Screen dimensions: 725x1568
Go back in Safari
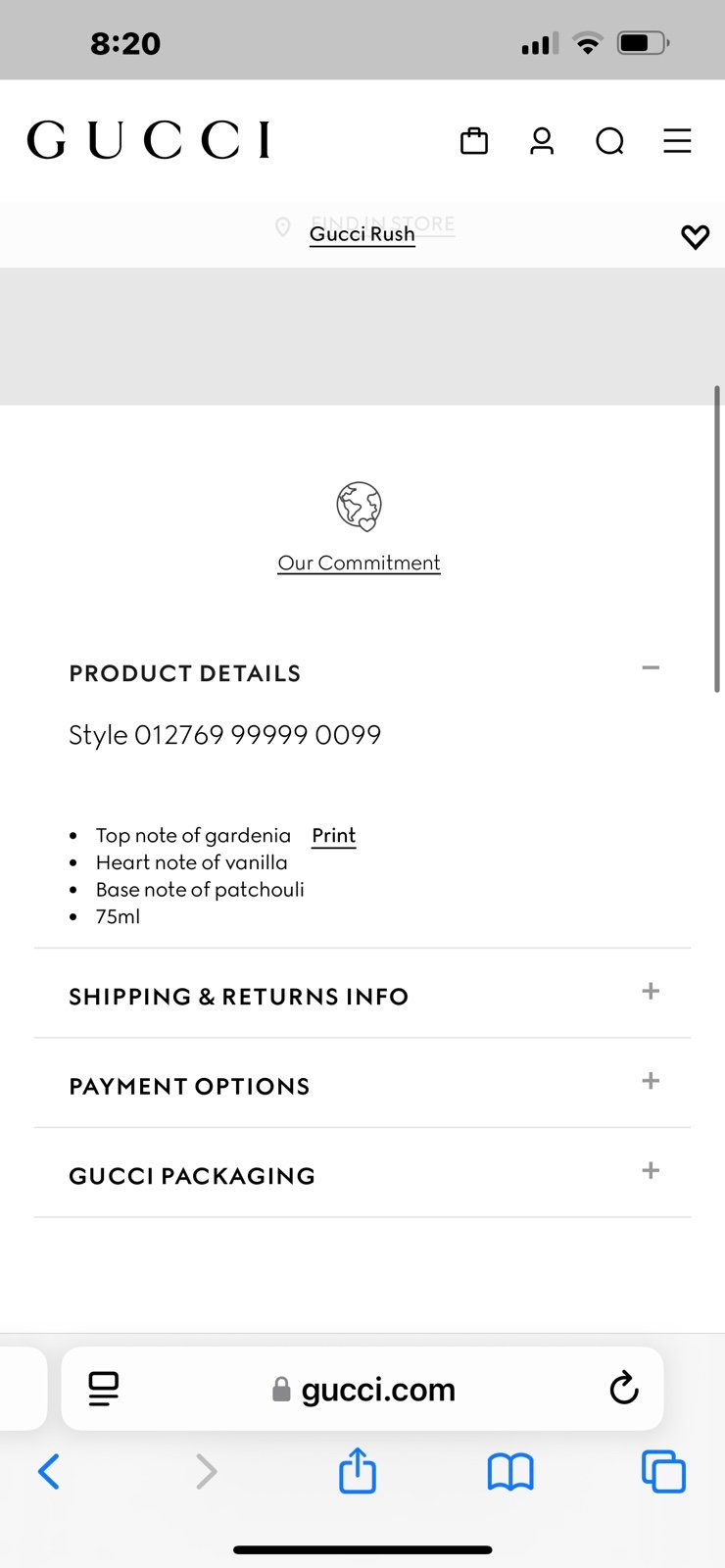[x=49, y=1471]
